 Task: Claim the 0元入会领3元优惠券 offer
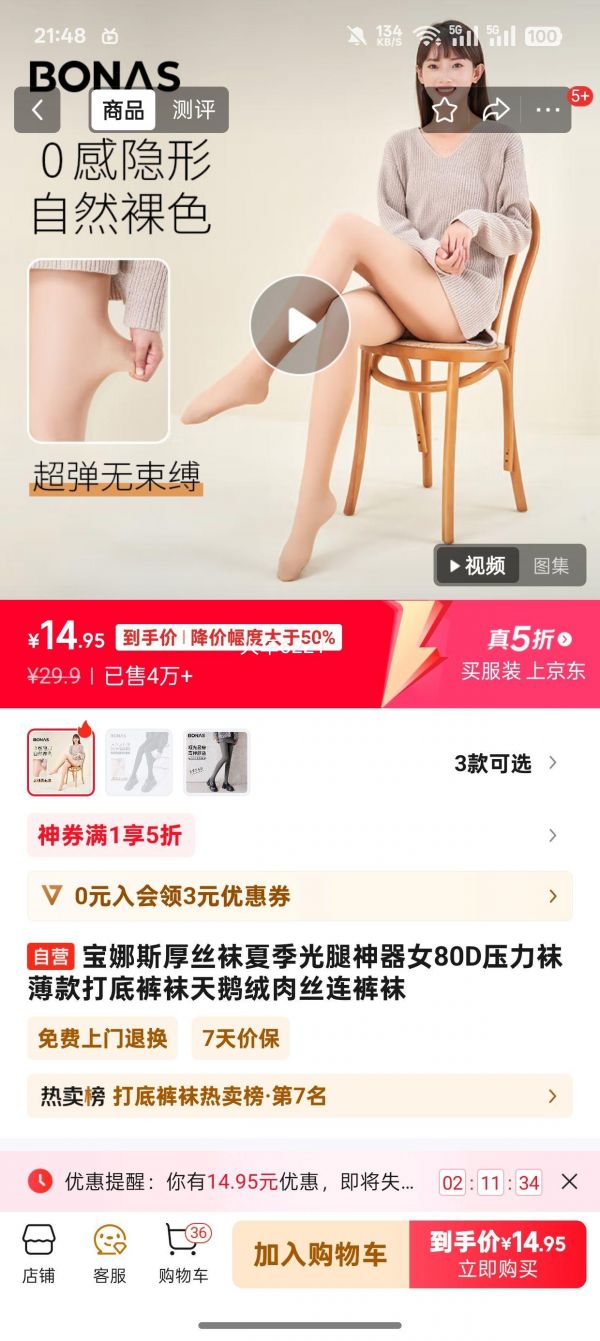click(x=300, y=896)
